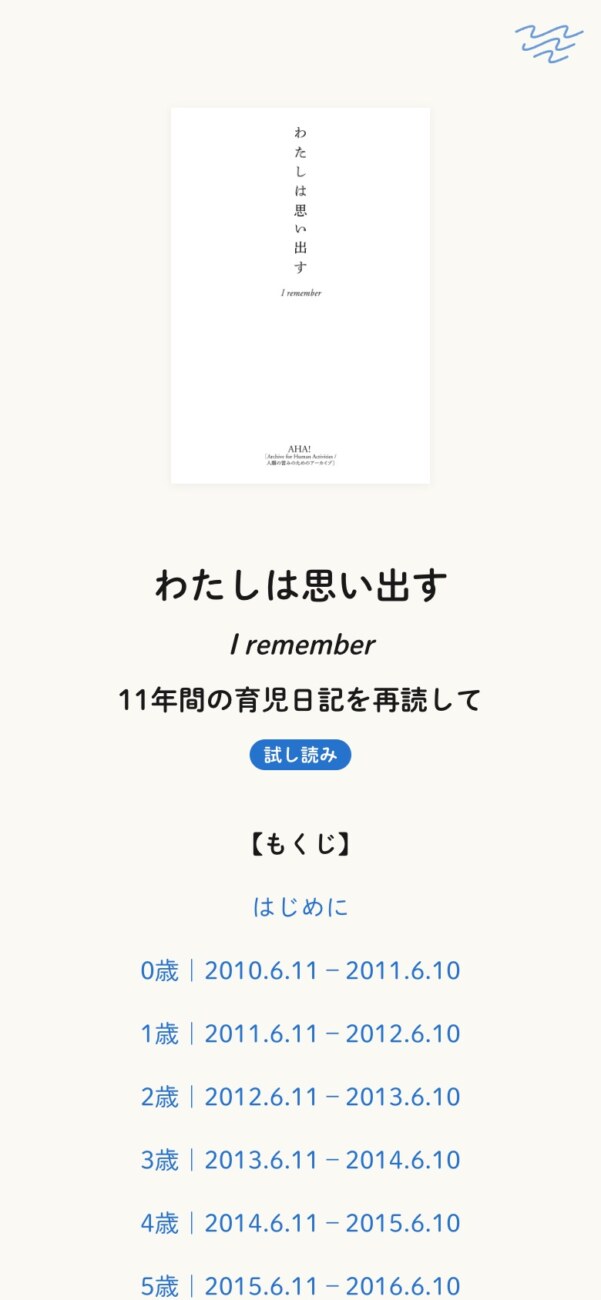
Task: Go to 2歳 2012.6.11 – 2013.6.10
Action: tap(300, 1096)
